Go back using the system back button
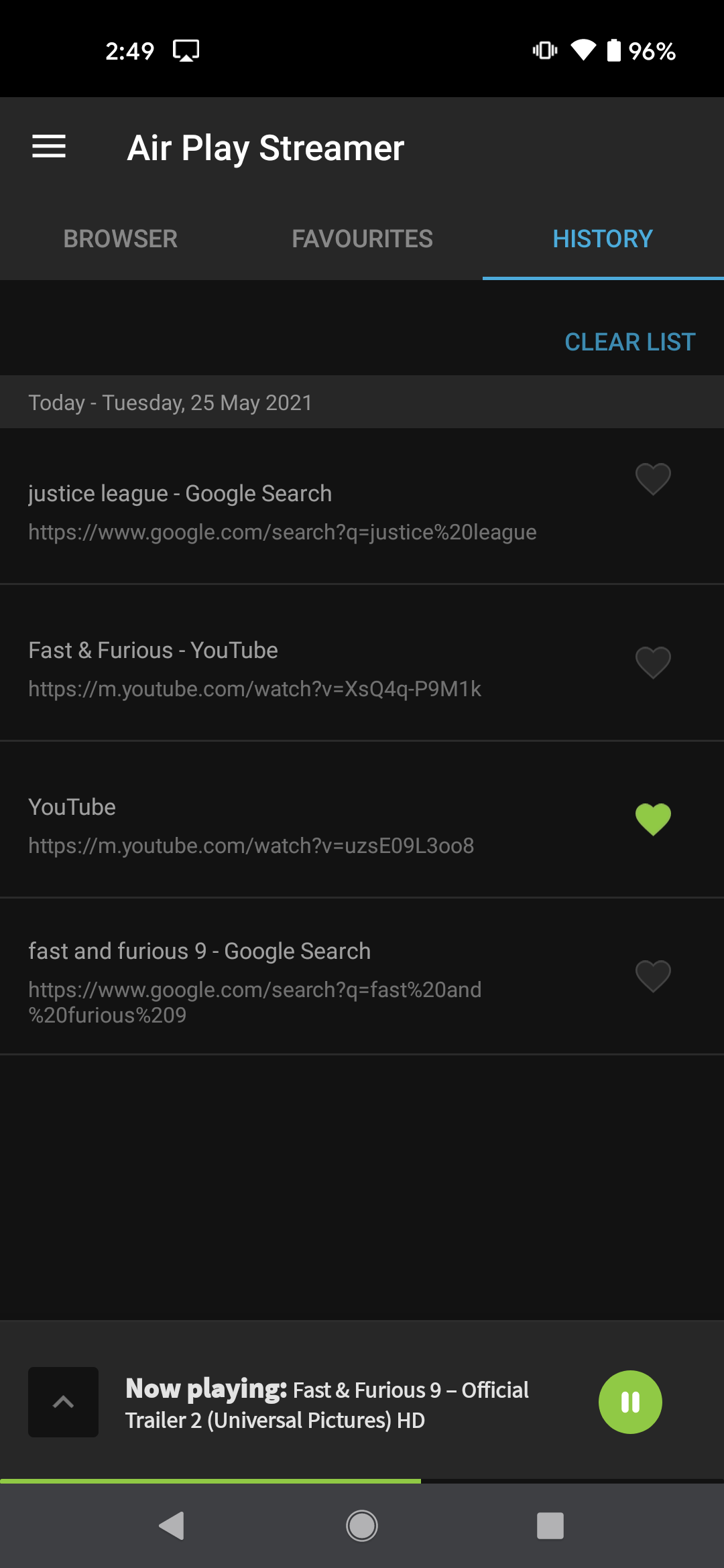Viewport: 724px width, 1568px height. coord(172,1526)
